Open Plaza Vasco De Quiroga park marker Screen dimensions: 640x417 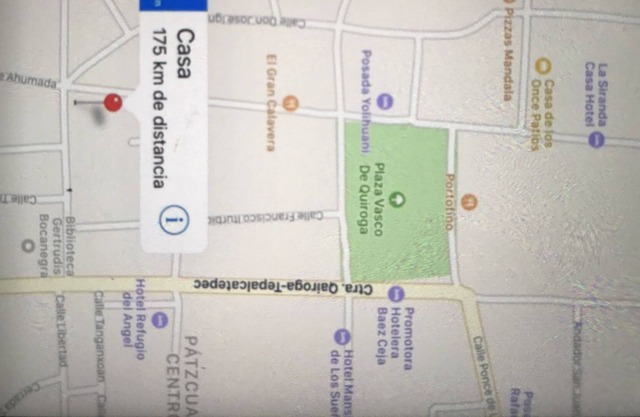coord(397,199)
